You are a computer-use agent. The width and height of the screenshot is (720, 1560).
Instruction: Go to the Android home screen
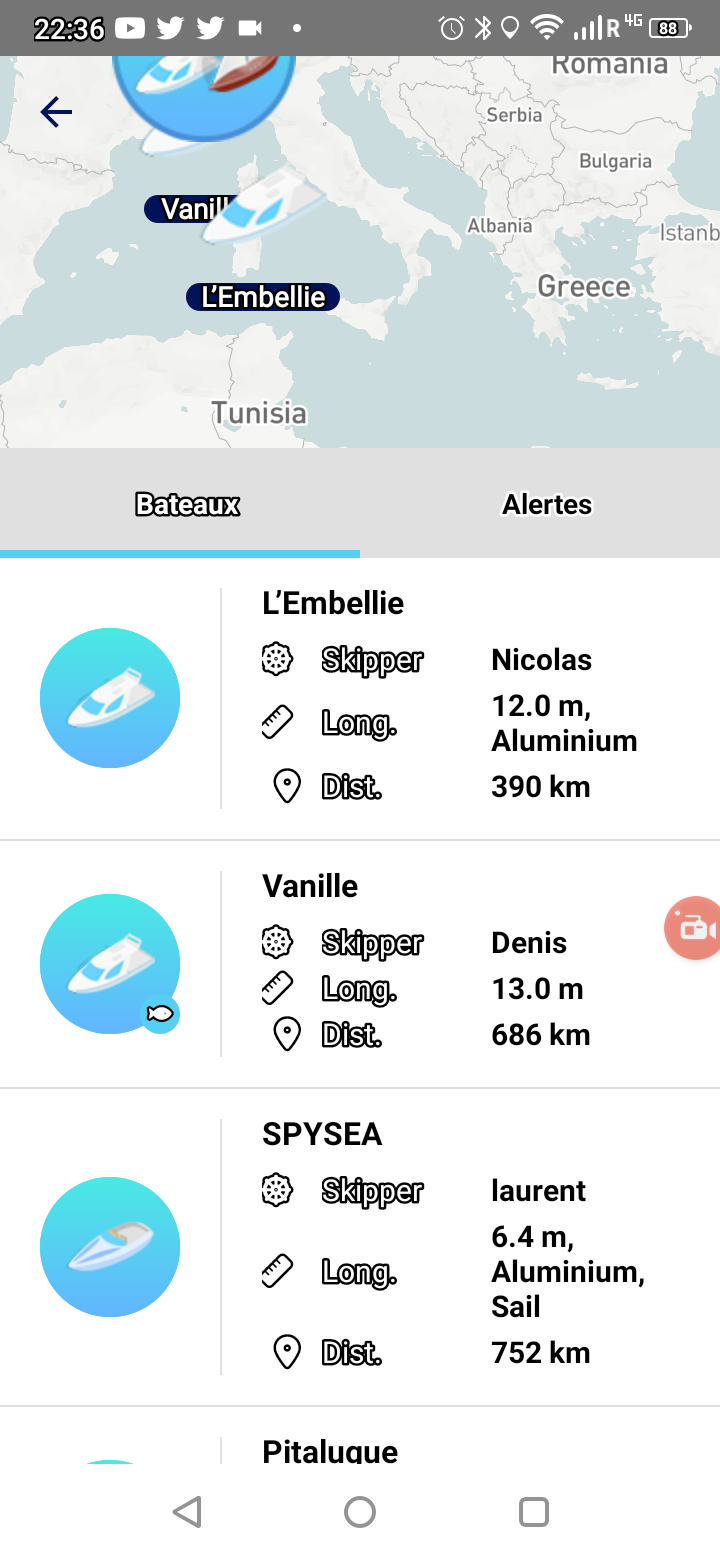360,1512
